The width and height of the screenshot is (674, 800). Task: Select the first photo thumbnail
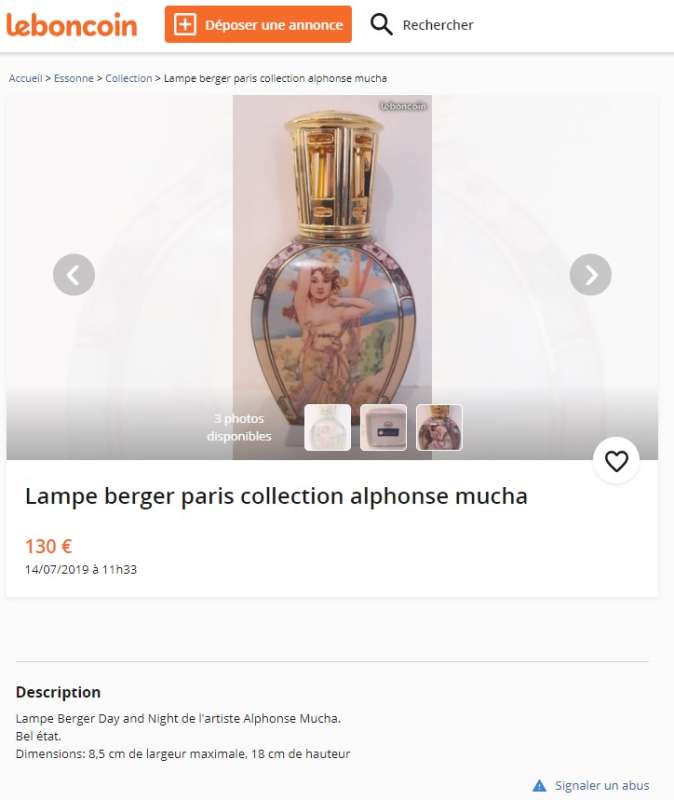point(327,428)
